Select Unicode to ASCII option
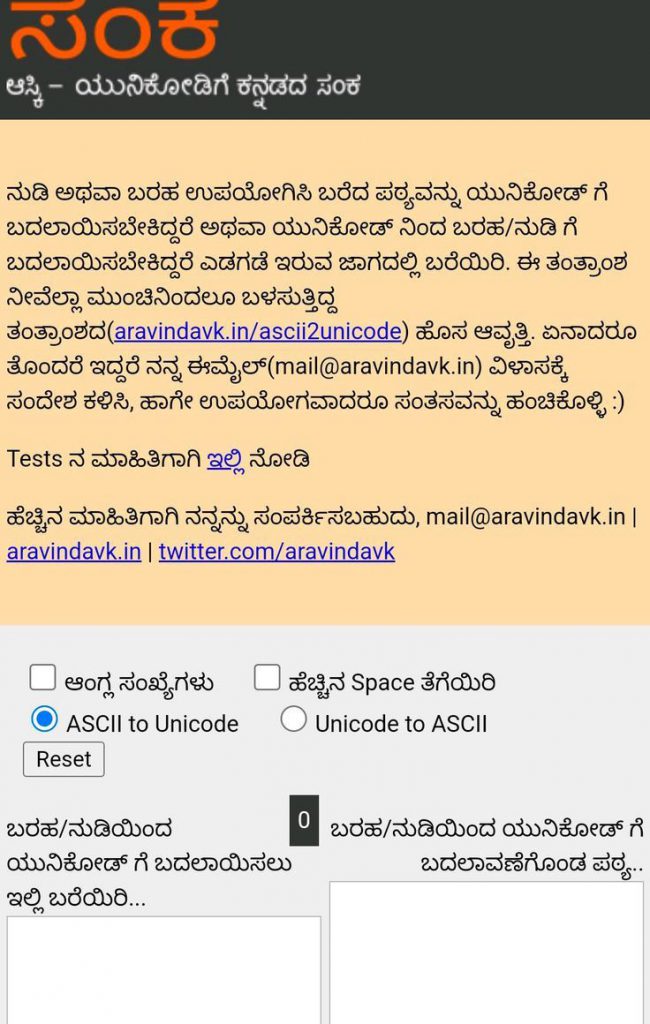 pos(293,719)
